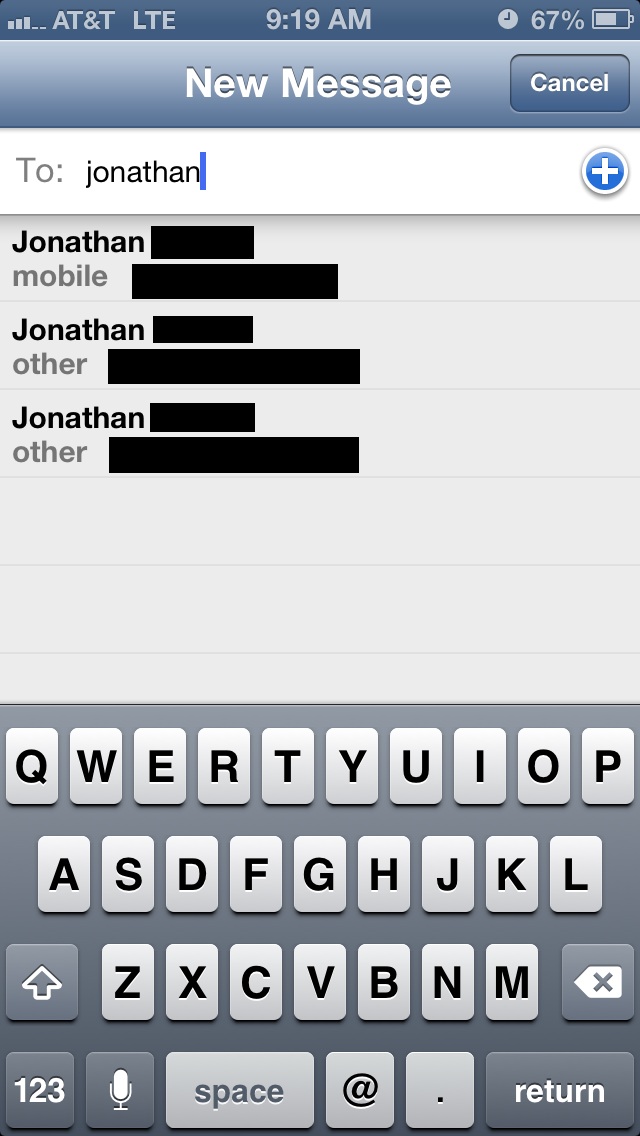Switch to the 123 numeric keyboard
This screenshot has width=640, height=1136.
coord(40,1090)
